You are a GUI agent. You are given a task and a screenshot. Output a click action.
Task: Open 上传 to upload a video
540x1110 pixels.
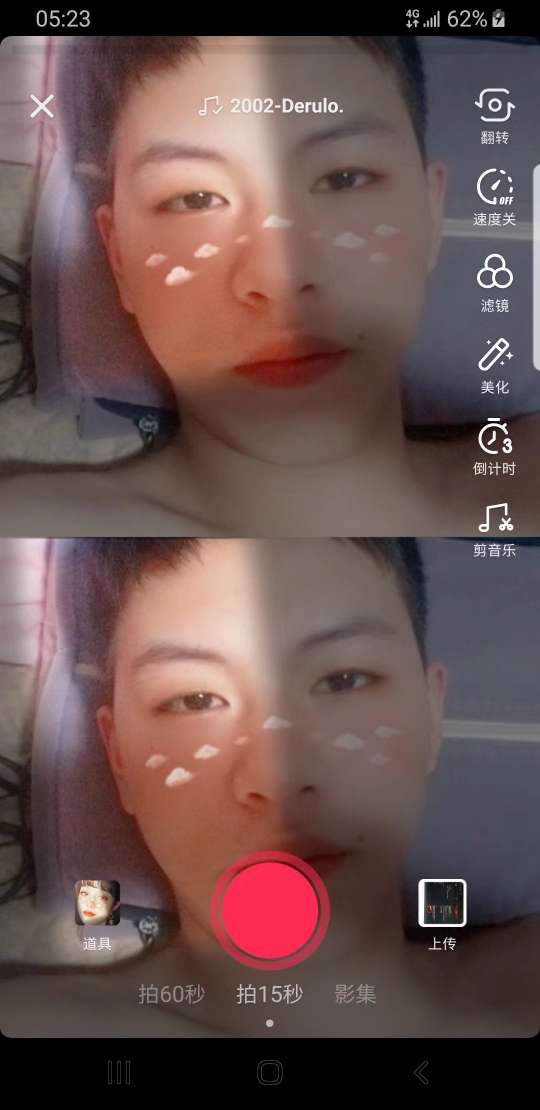pos(442,915)
